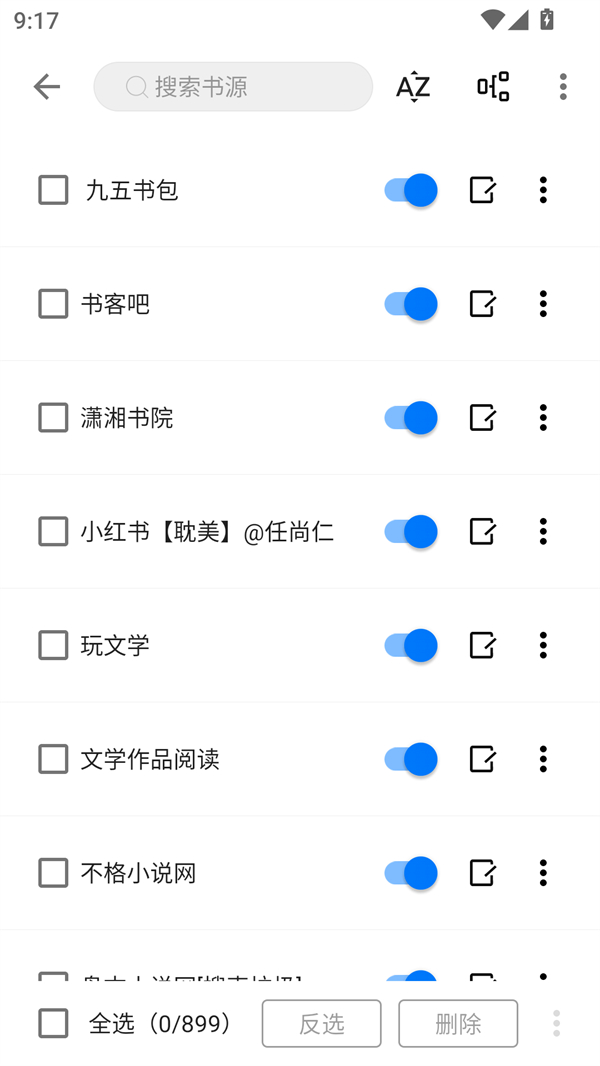This screenshot has height=1066, width=600.
Task: Mark the 文学作品阅读 checkbox
Action: tap(53, 759)
